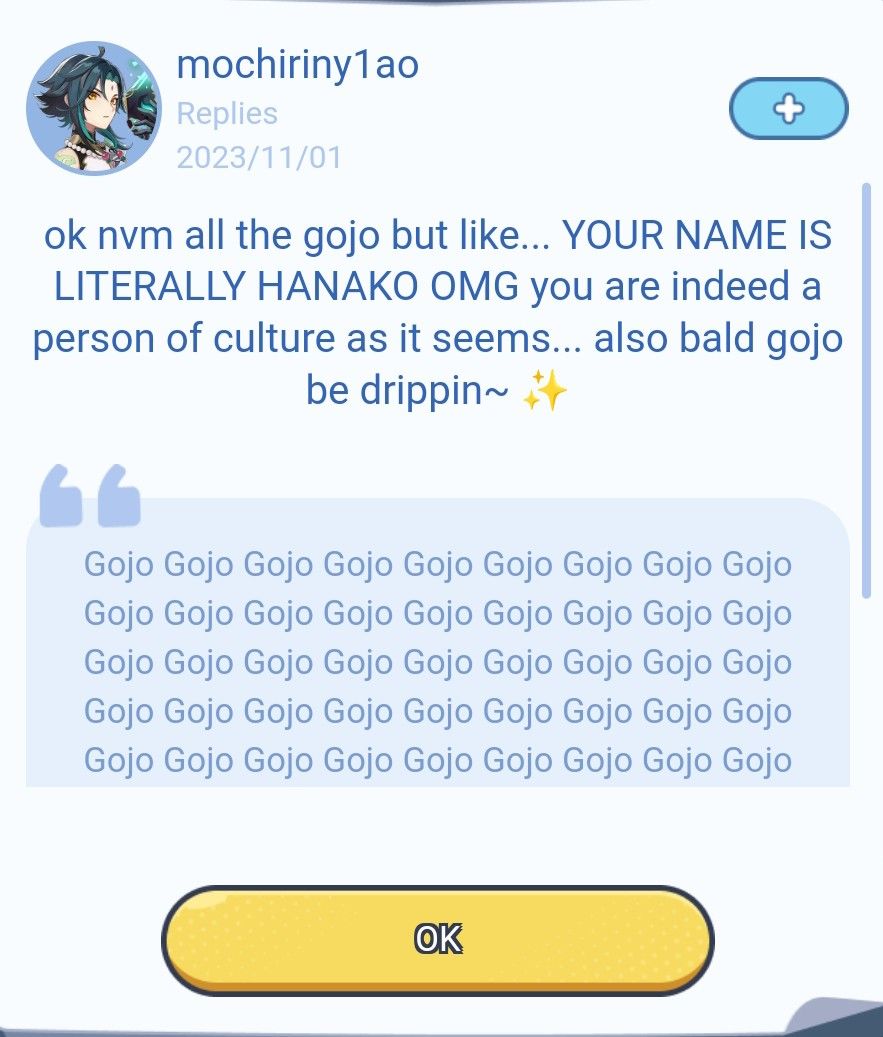Image resolution: width=883 pixels, height=1037 pixels.
Task: Click the quoted Gojo text block
Action: click(x=440, y=660)
